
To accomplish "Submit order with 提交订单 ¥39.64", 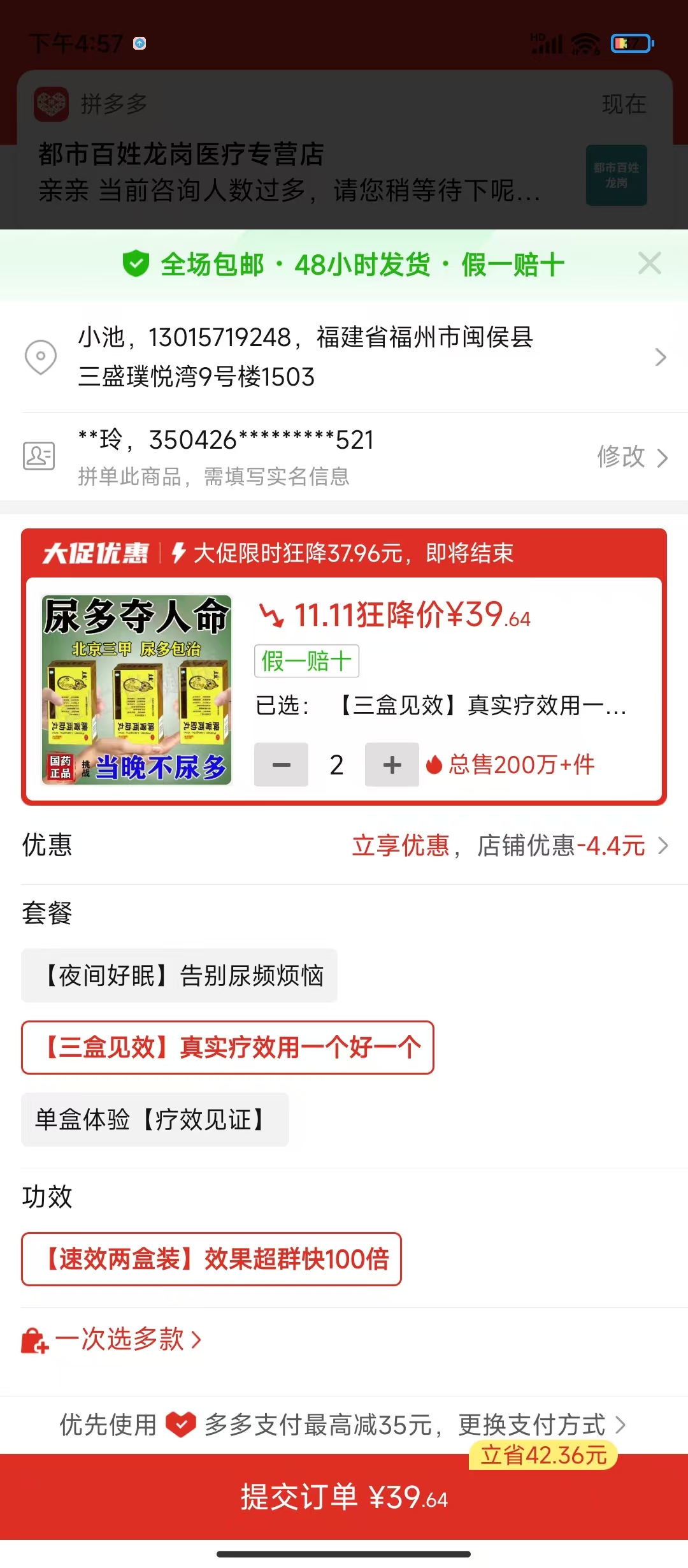I will tap(344, 1497).
